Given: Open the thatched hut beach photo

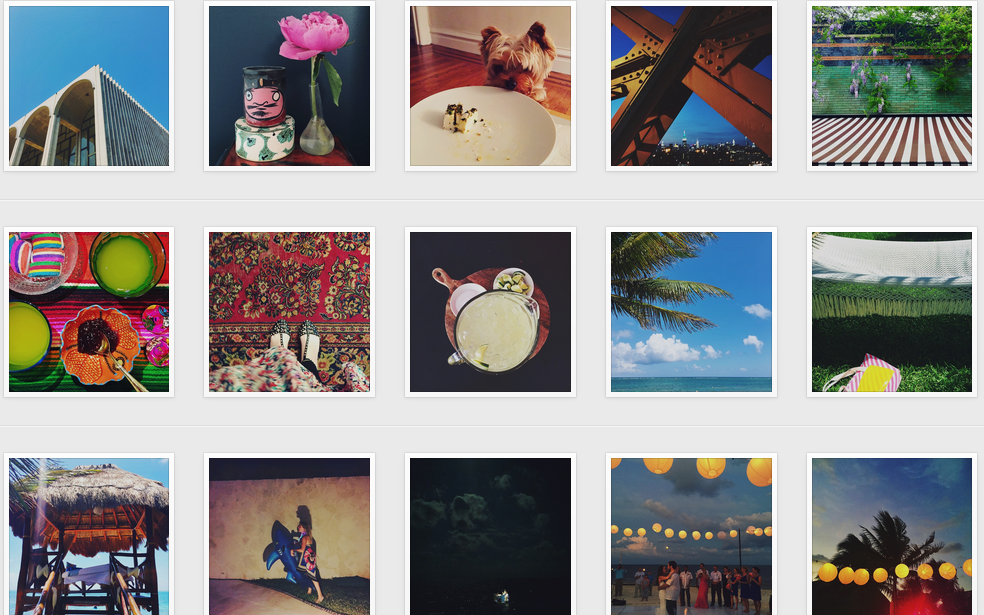Looking at the screenshot, I should (x=89, y=536).
